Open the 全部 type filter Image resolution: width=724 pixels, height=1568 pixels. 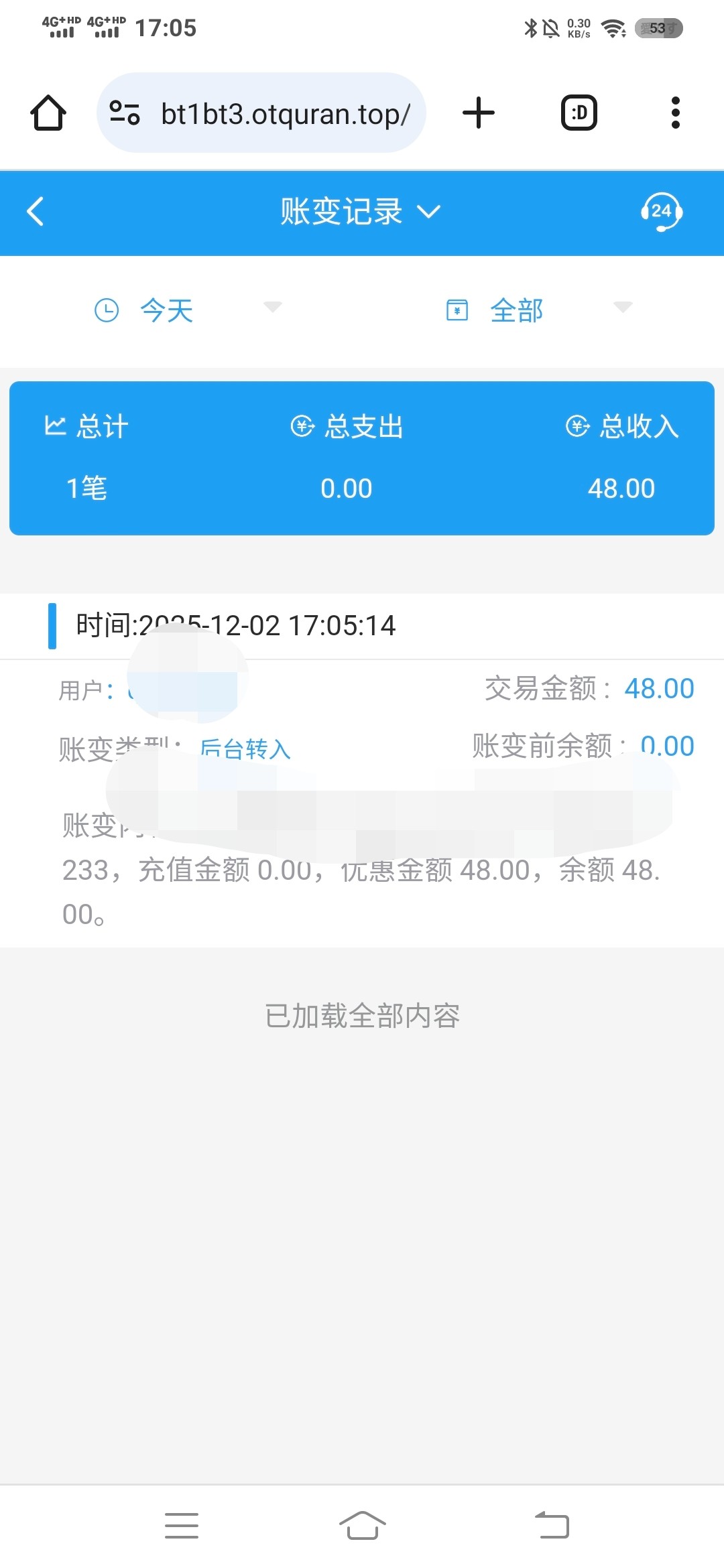click(x=538, y=310)
